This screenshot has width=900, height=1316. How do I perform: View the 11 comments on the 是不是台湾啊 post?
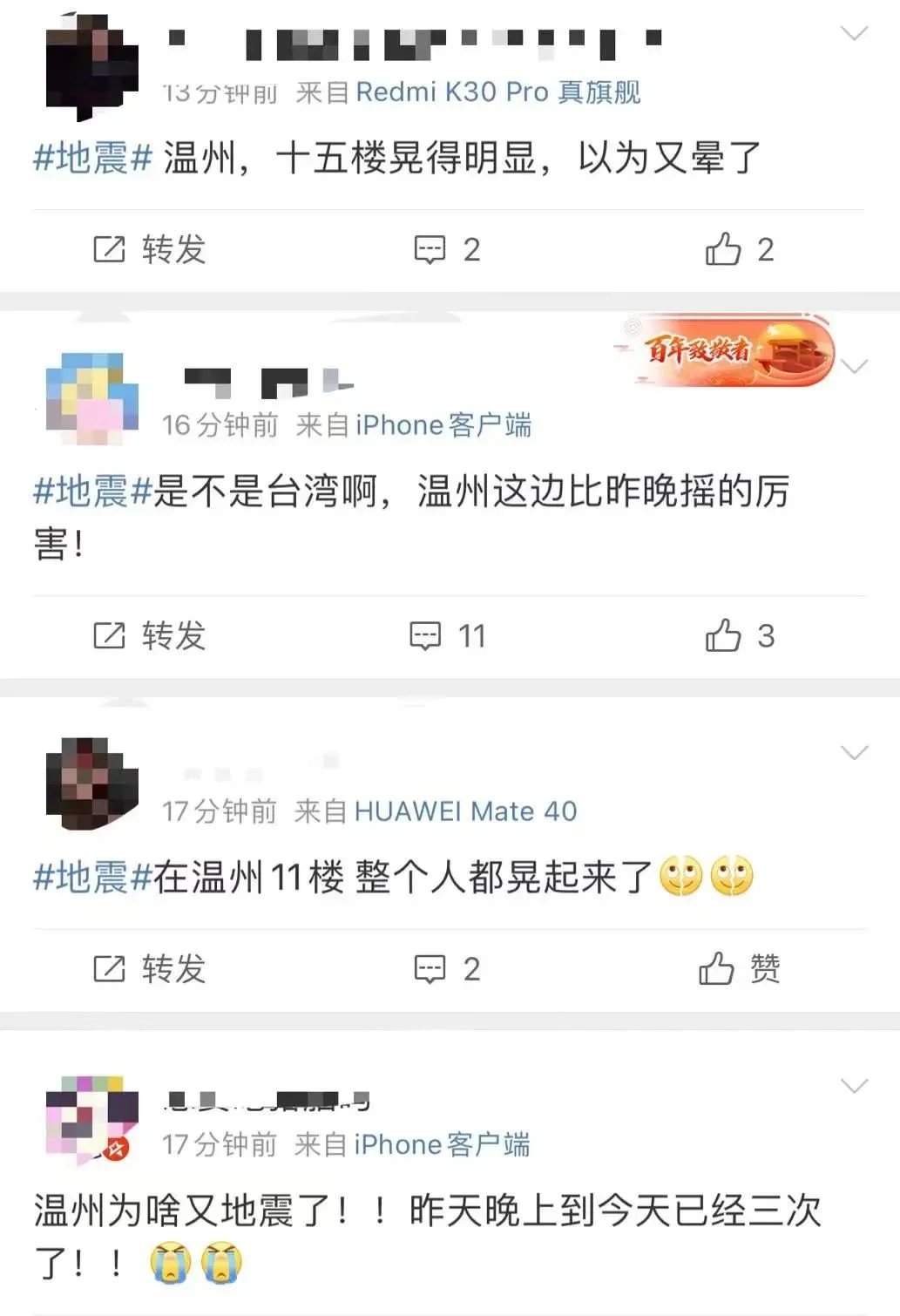tap(446, 636)
